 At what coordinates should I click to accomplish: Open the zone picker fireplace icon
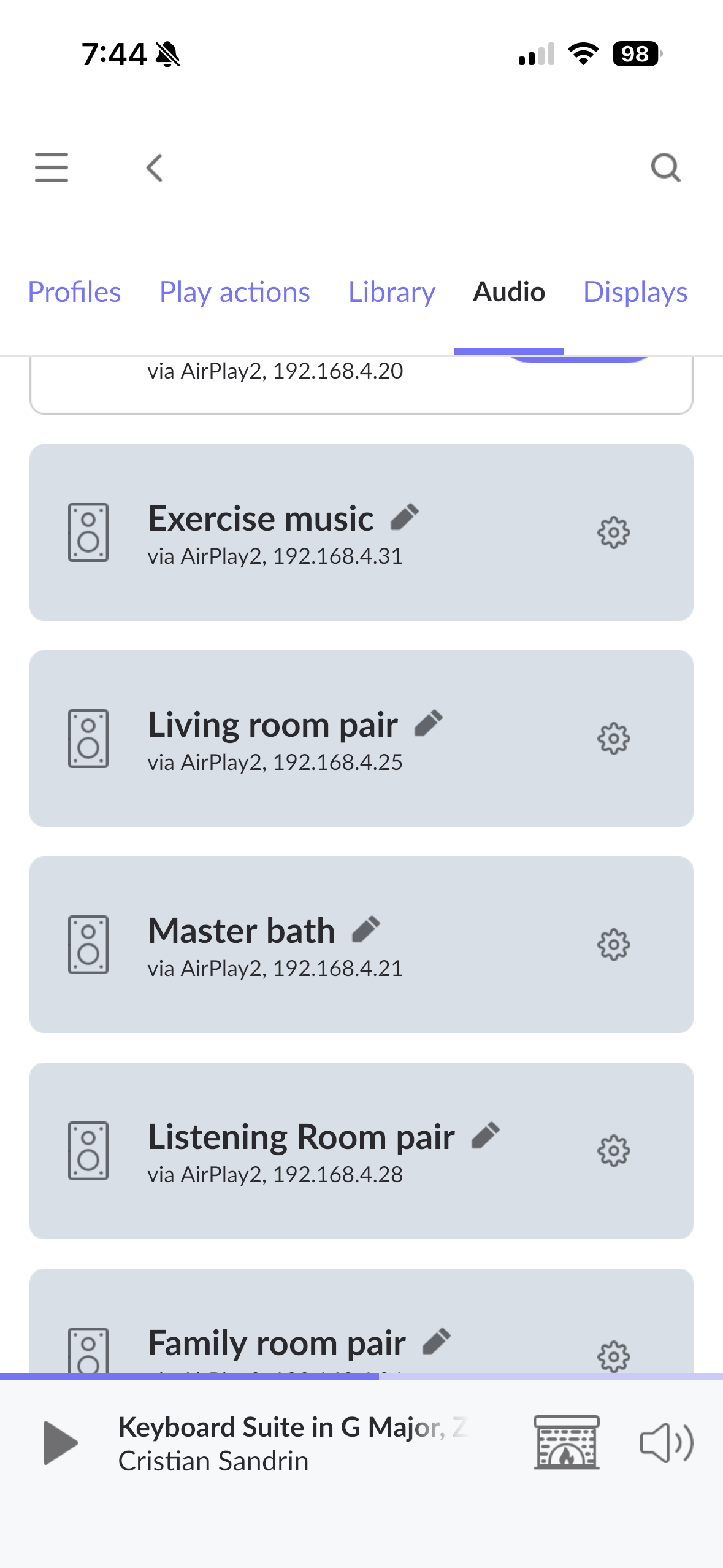(x=566, y=1442)
